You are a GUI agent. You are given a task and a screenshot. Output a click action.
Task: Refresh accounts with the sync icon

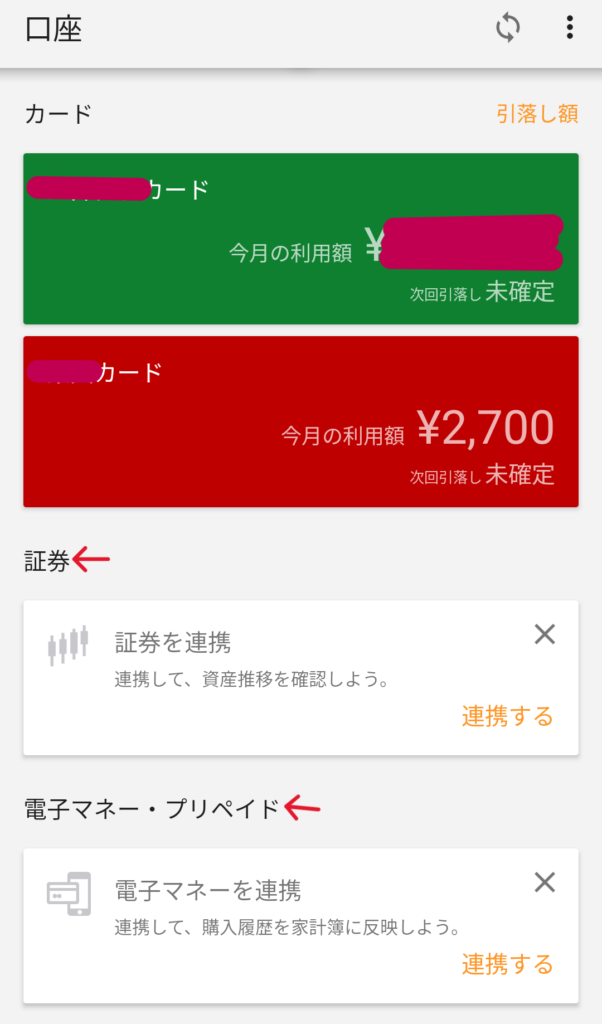pyautogui.click(x=507, y=29)
